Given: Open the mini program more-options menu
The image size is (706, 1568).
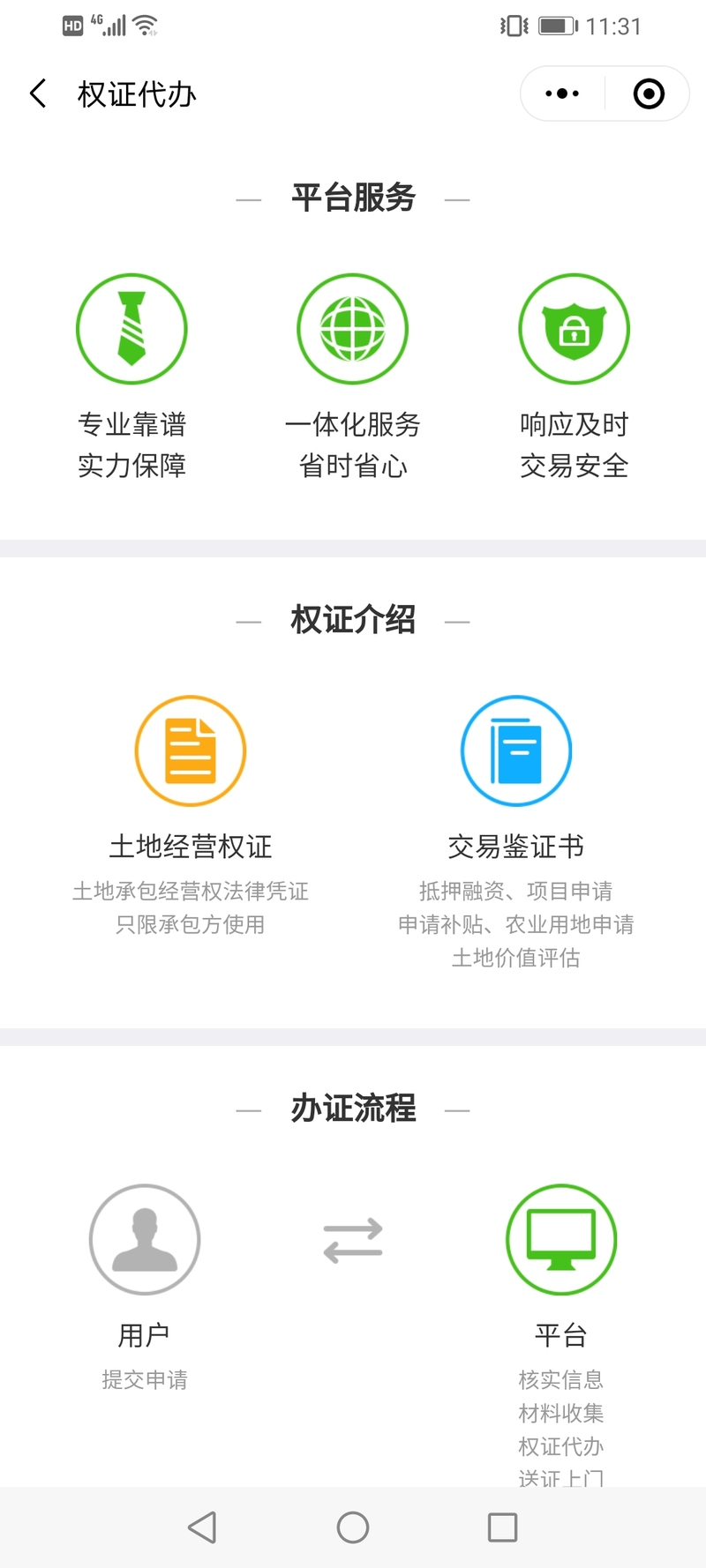Looking at the screenshot, I should tap(562, 93).
